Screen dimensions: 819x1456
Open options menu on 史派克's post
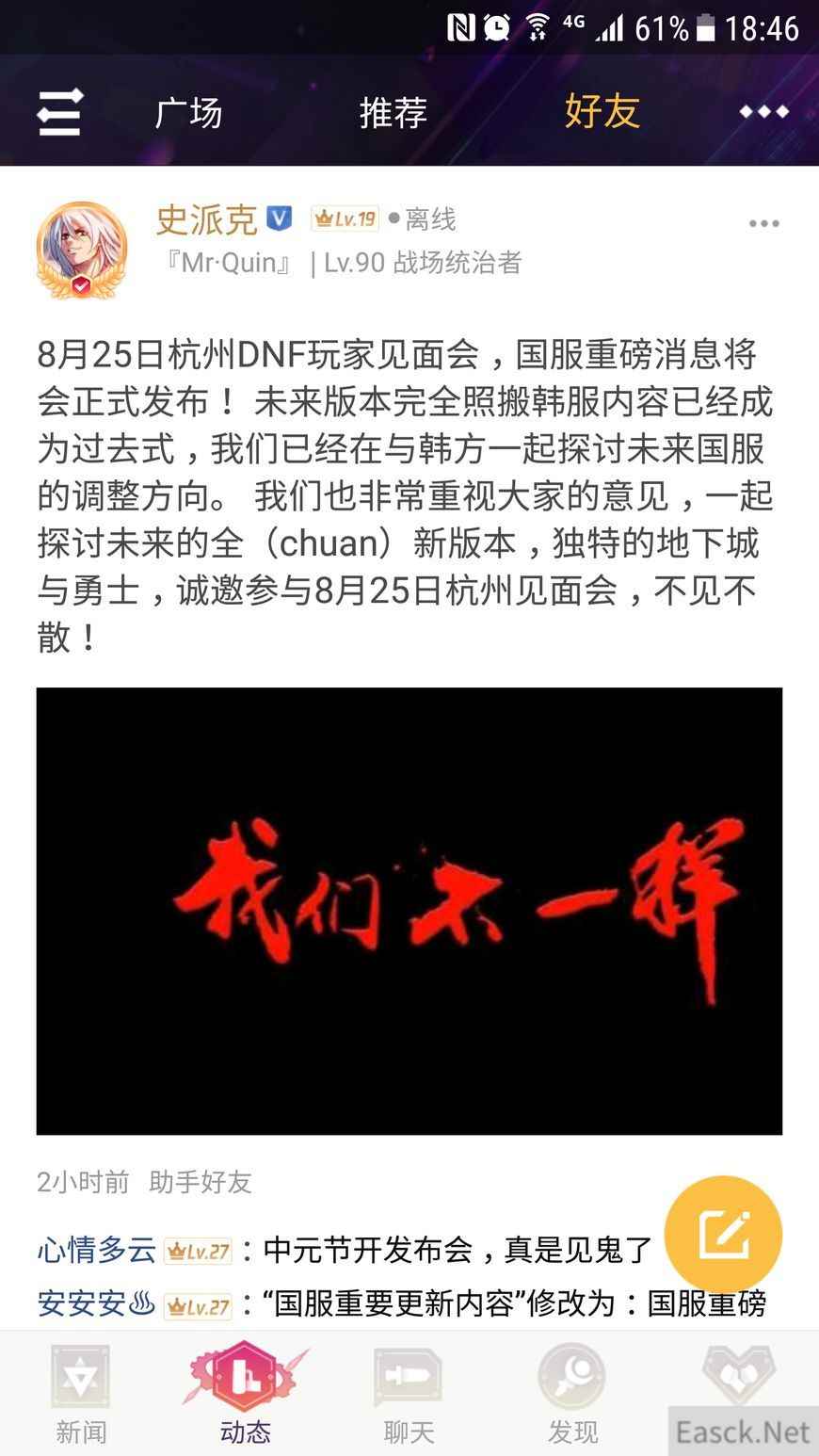pyautogui.click(x=763, y=224)
